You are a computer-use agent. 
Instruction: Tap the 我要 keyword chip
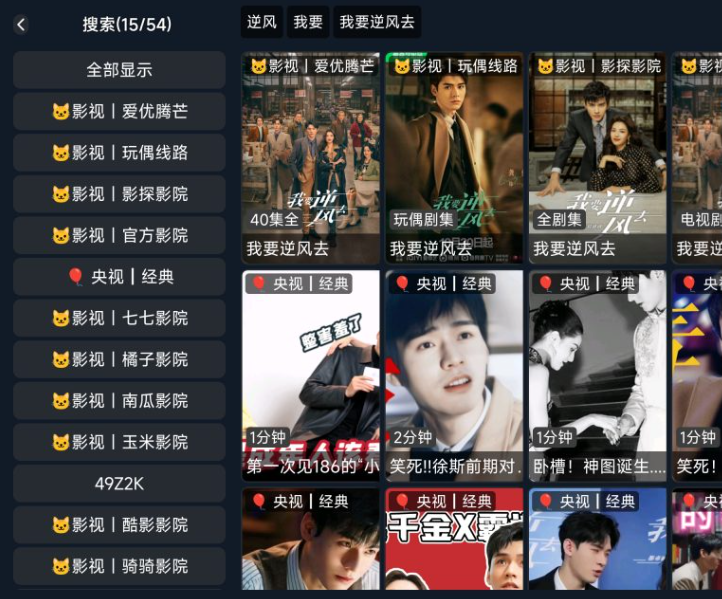point(308,22)
